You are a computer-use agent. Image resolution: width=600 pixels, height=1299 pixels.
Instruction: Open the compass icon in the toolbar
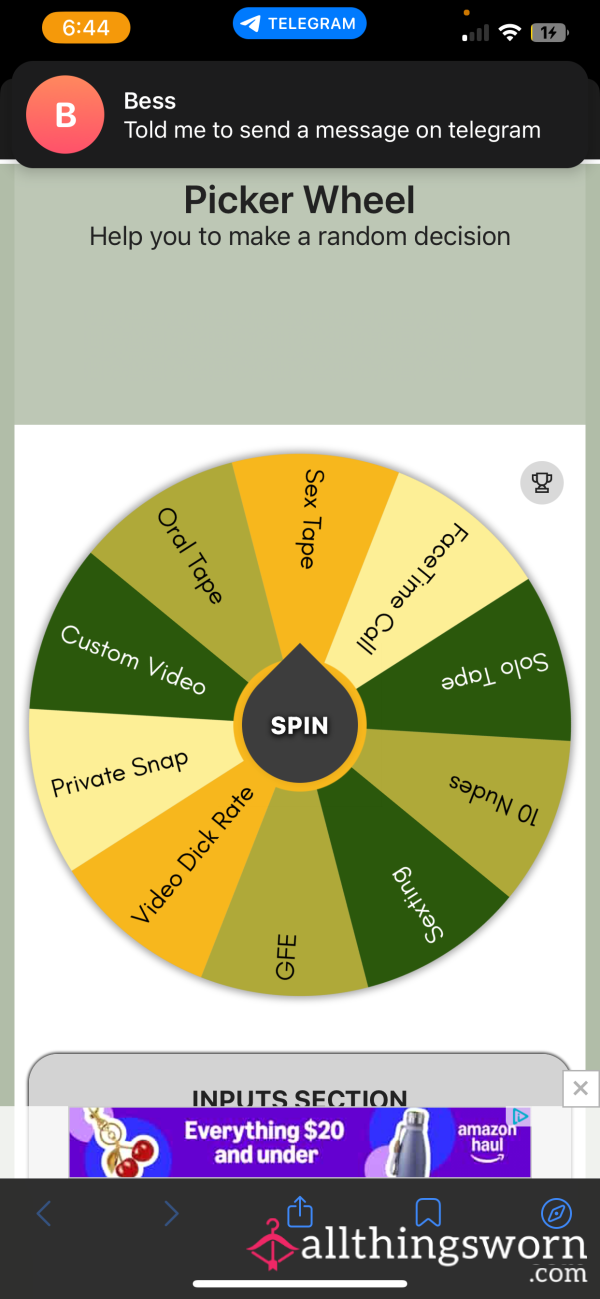556,1213
